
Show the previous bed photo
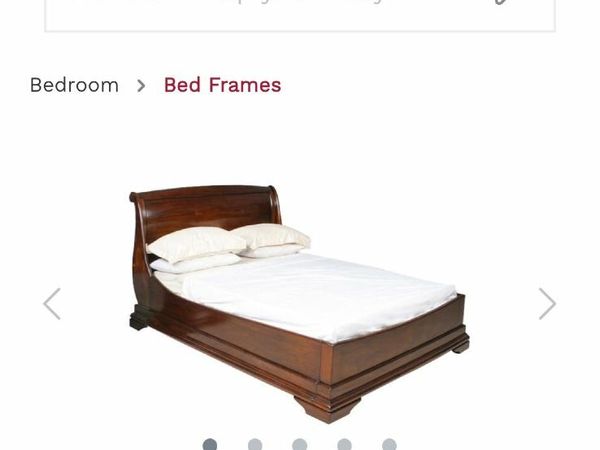pos(52,303)
